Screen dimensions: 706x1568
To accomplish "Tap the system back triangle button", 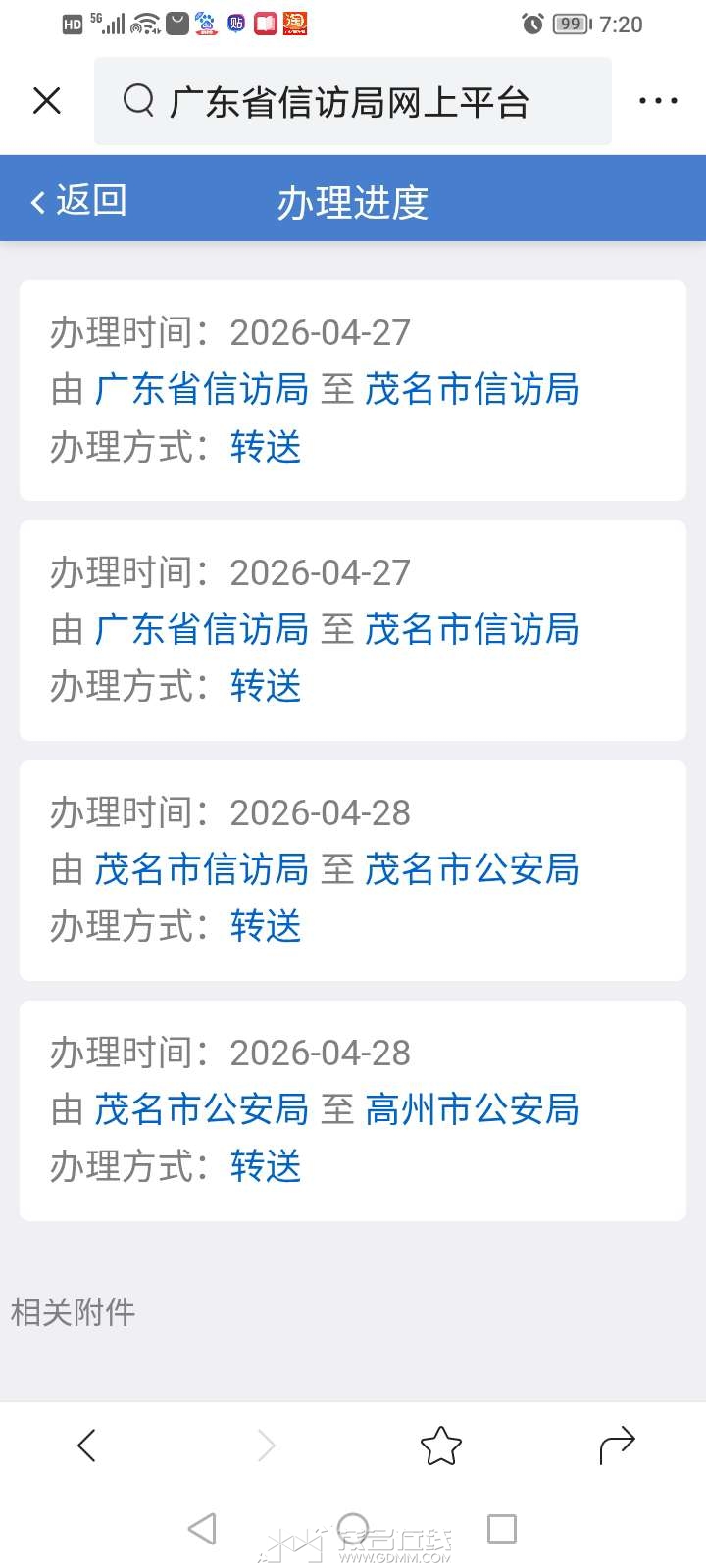I will pos(202,1529).
